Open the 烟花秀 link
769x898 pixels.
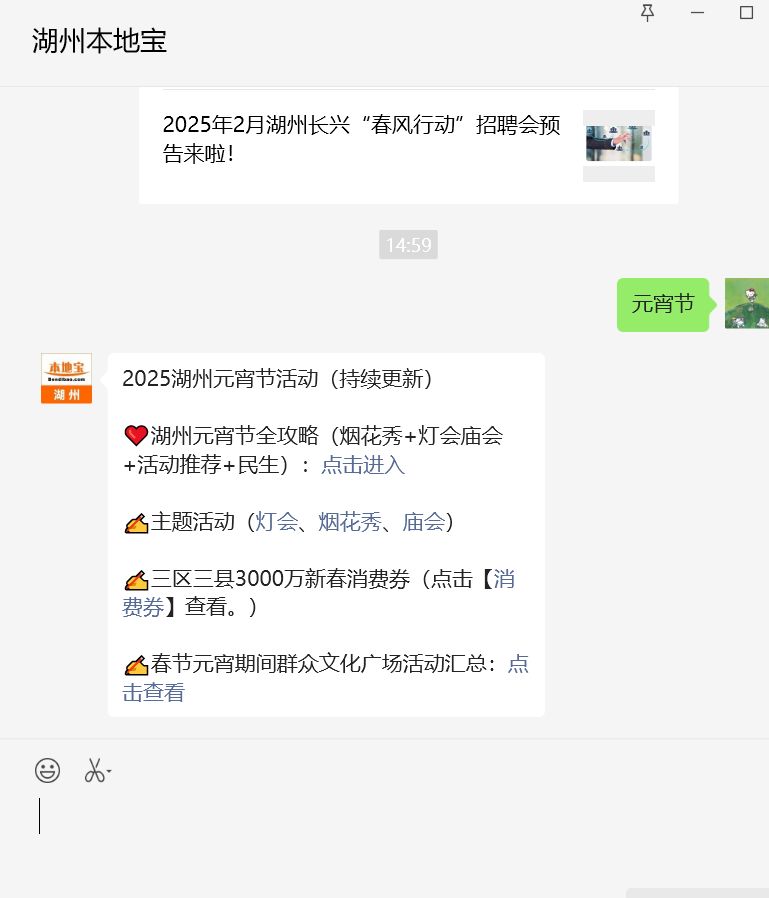point(350,522)
